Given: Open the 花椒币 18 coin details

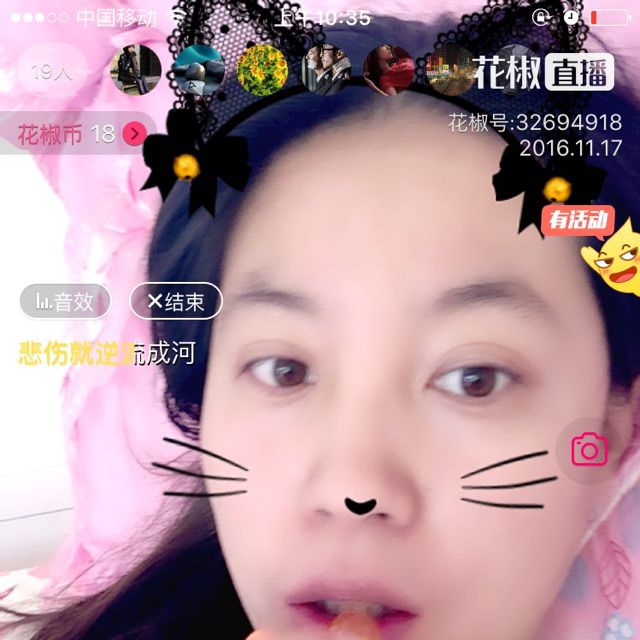Looking at the screenshot, I should [x=78, y=133].
